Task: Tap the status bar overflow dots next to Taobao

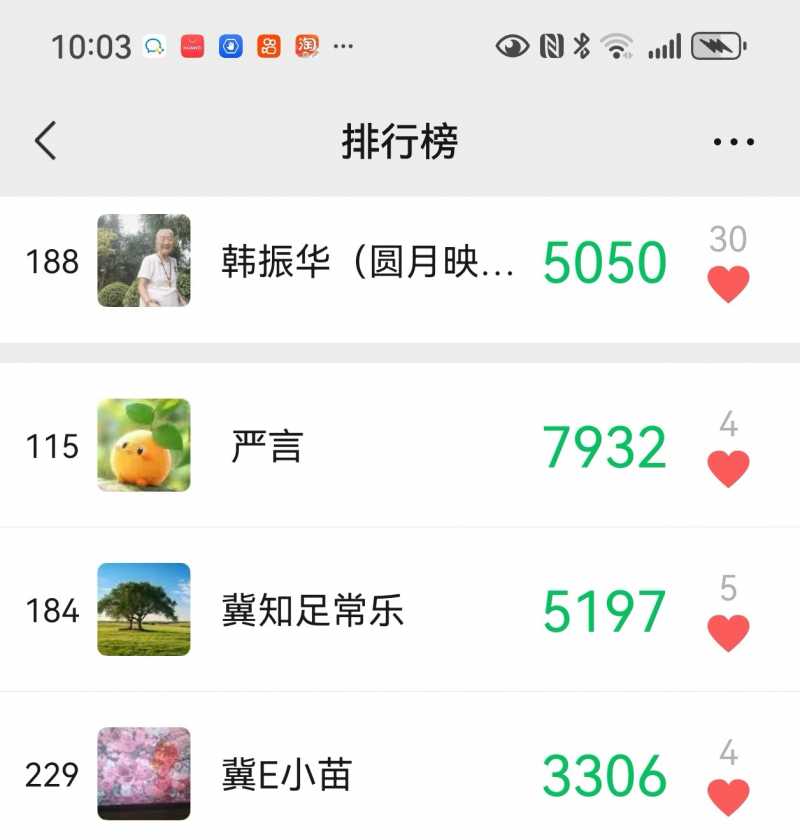Action: [x=341, y=47]
